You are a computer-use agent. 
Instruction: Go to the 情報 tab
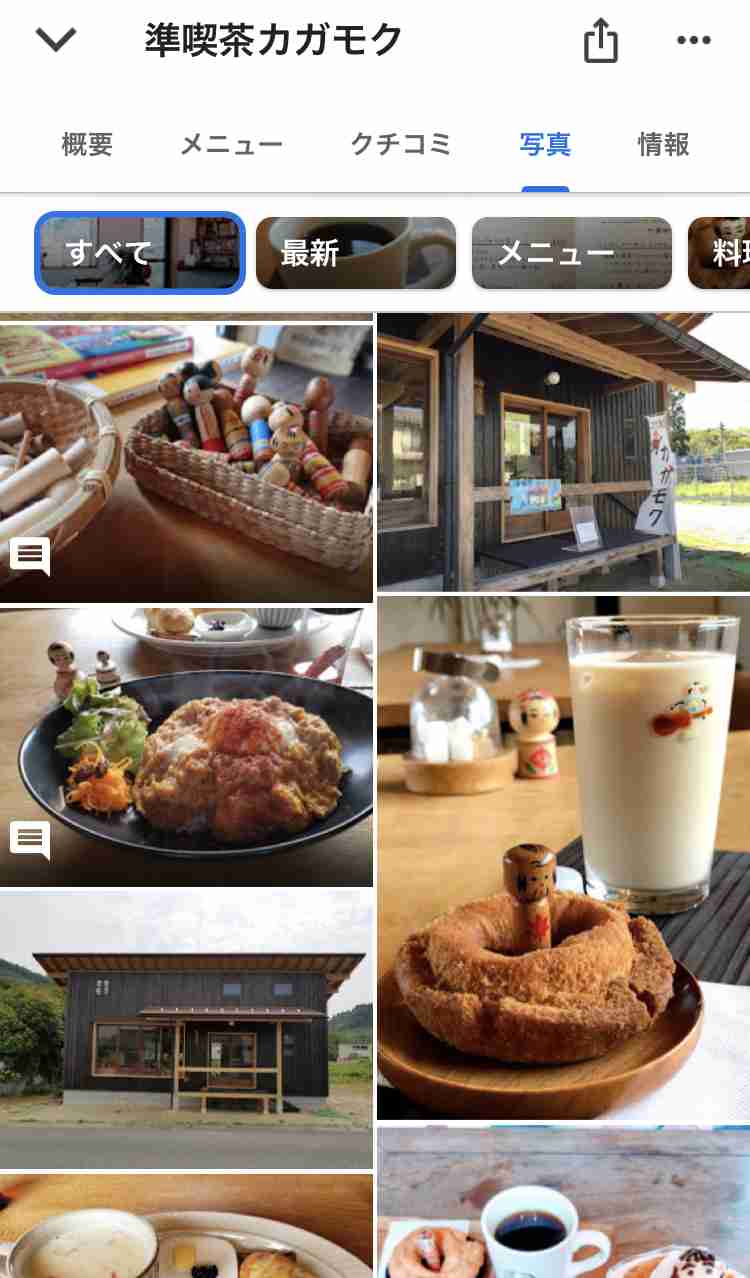[x=664, y=145]
